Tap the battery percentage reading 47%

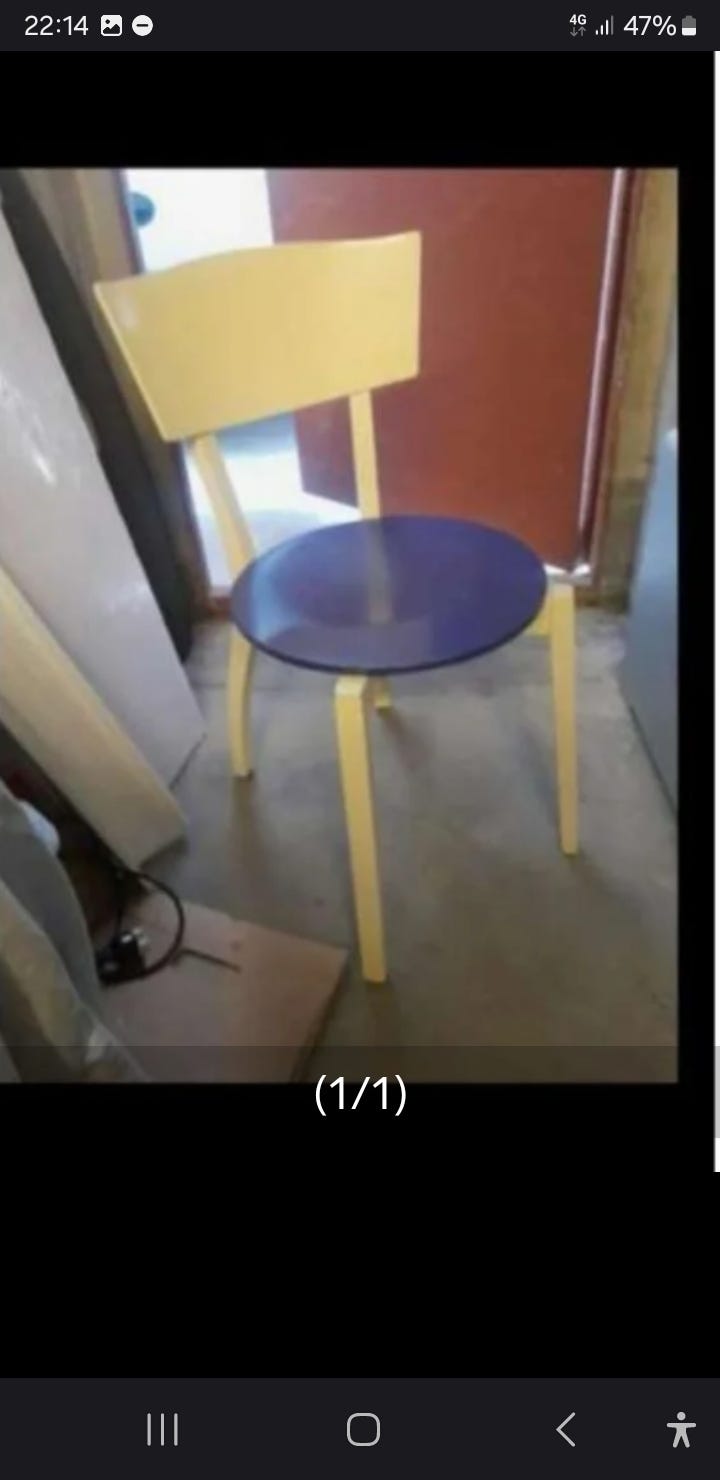pyautogui.click(x=650, y=25)
